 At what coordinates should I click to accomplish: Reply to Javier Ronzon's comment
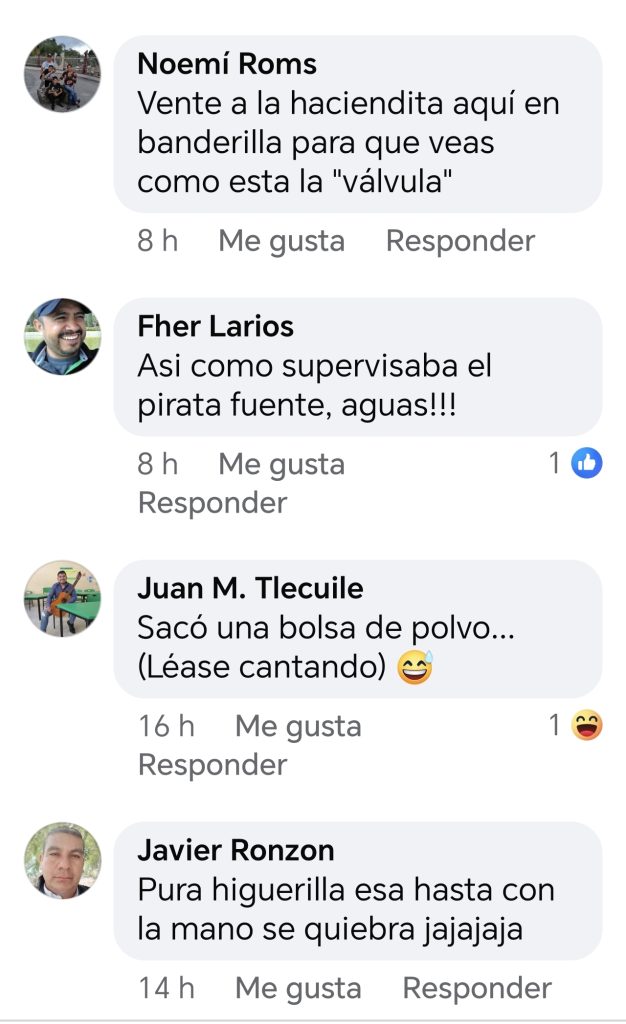click(476, 988)
